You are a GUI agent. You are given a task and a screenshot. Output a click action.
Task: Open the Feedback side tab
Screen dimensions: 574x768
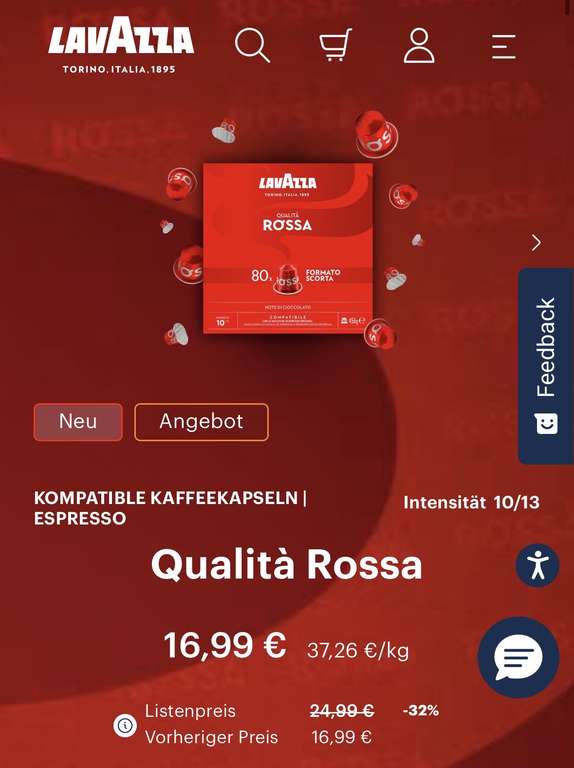[546, 366]
